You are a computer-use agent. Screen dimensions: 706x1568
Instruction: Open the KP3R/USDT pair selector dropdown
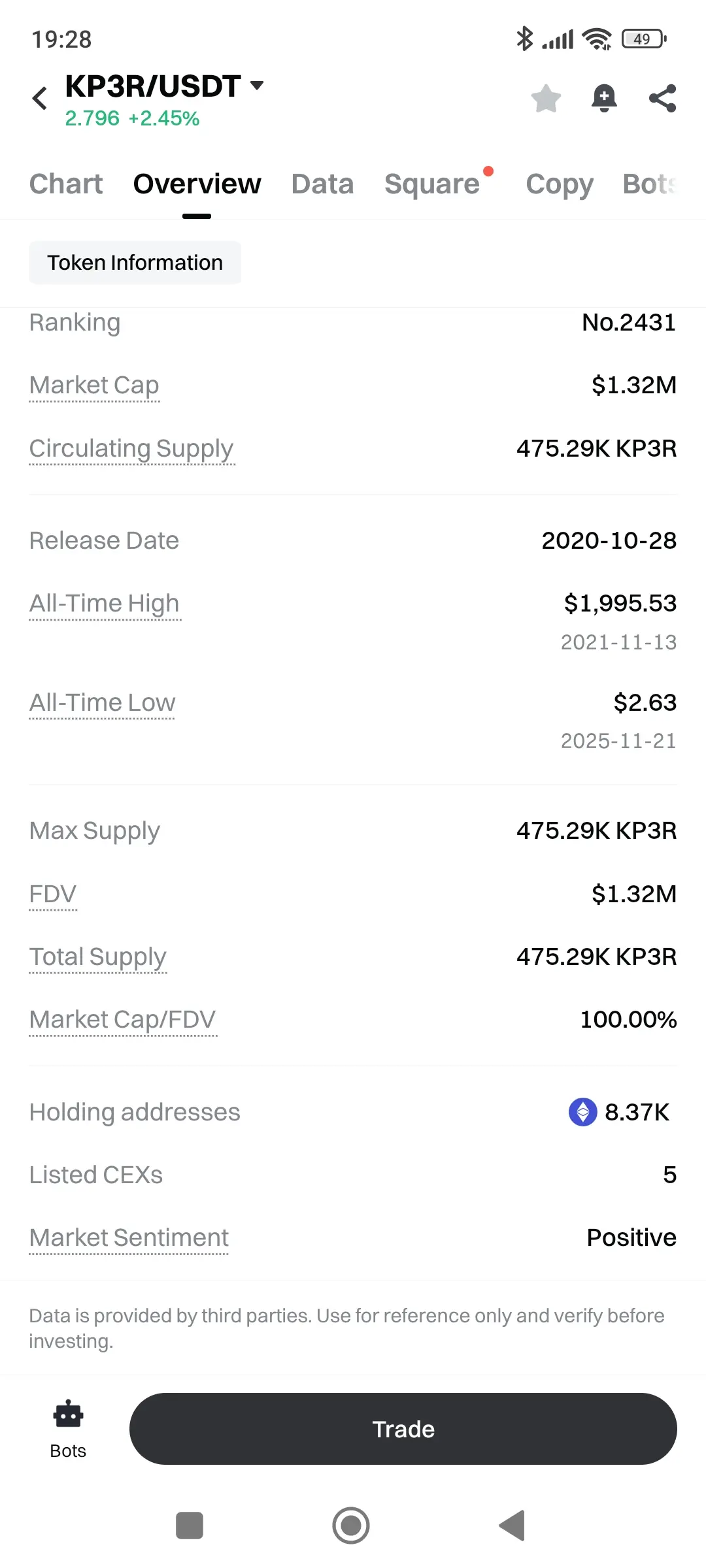click(256, 86)
